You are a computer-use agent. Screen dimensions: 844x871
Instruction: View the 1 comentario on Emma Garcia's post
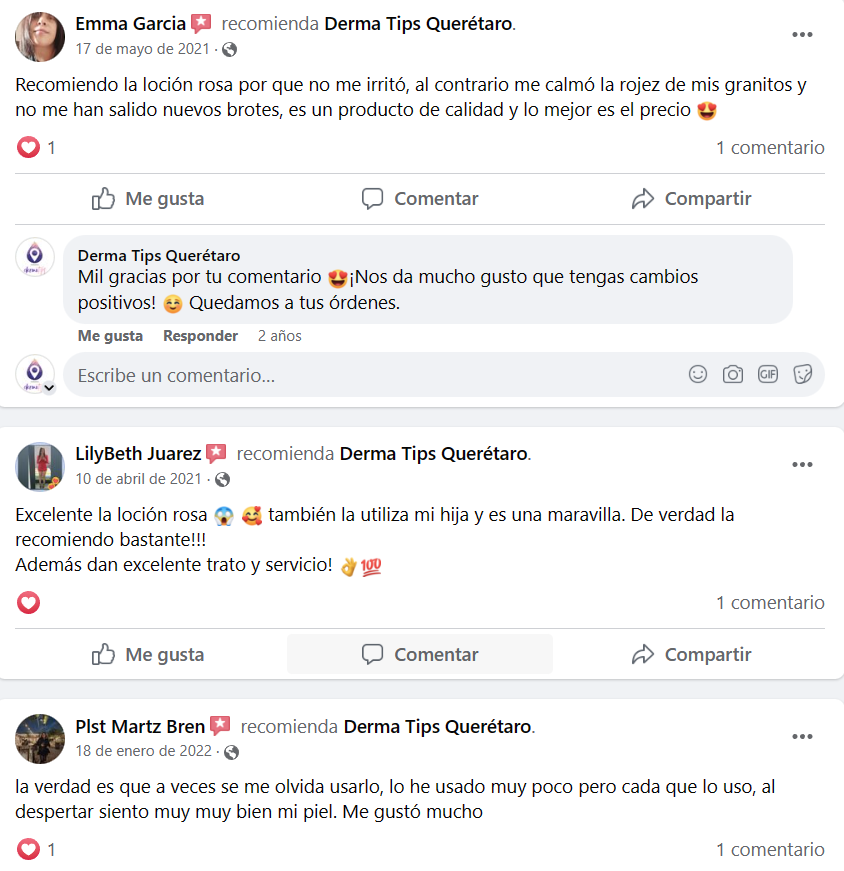770,148
